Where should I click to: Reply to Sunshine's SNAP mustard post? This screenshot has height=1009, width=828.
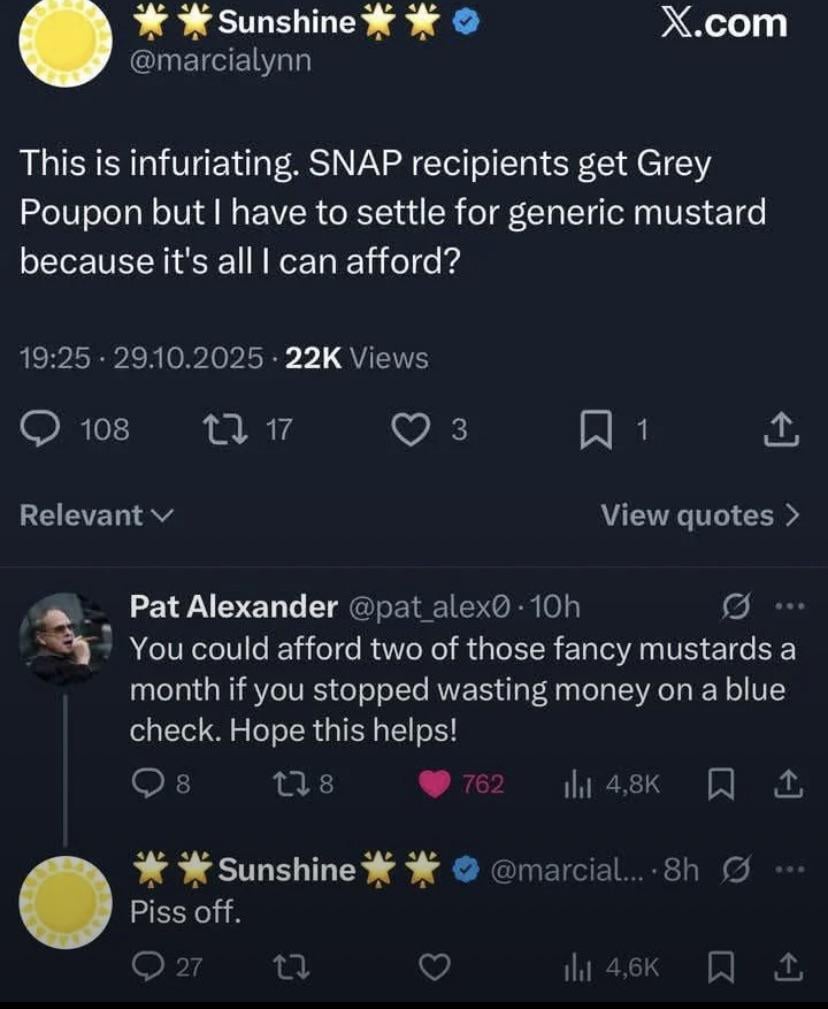pos(42,429)
